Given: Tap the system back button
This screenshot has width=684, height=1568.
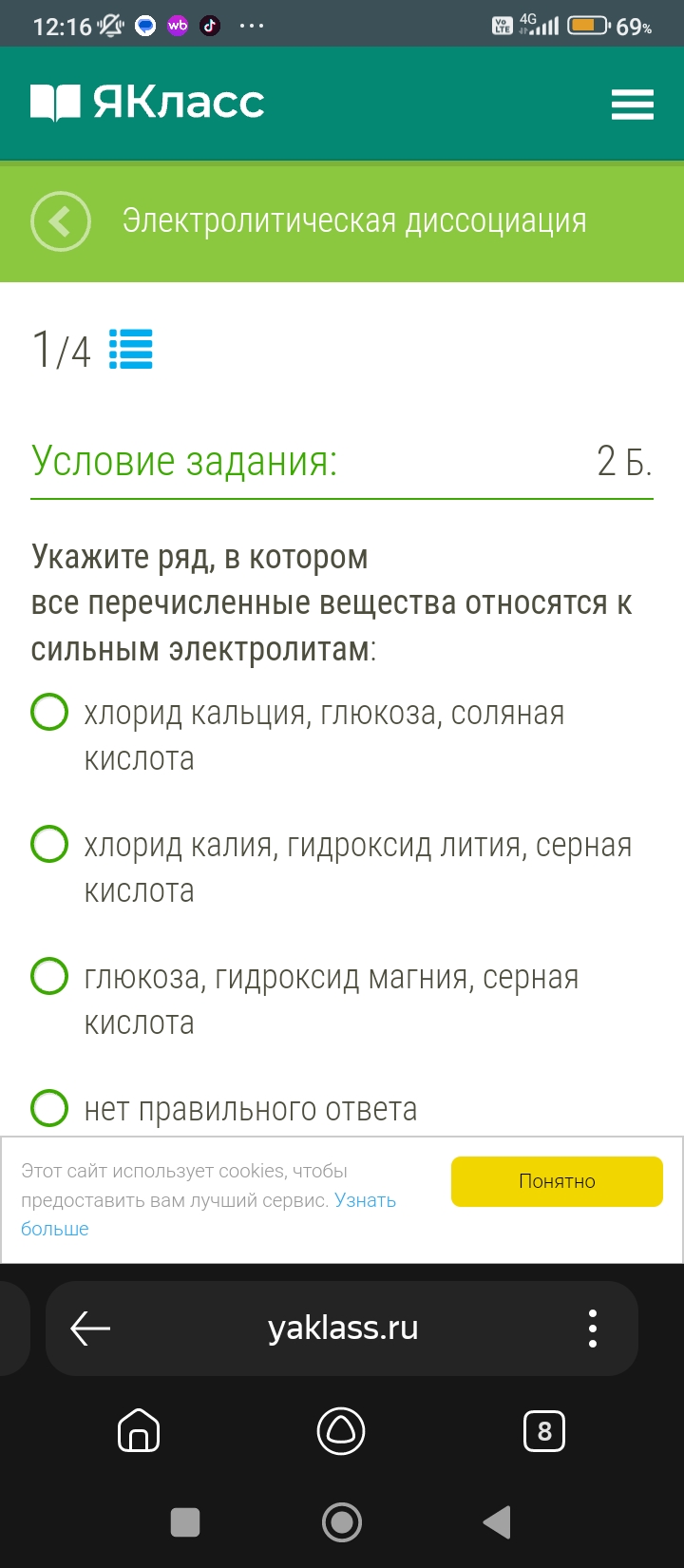Looking at the screenshot, I should [498, 1522].
